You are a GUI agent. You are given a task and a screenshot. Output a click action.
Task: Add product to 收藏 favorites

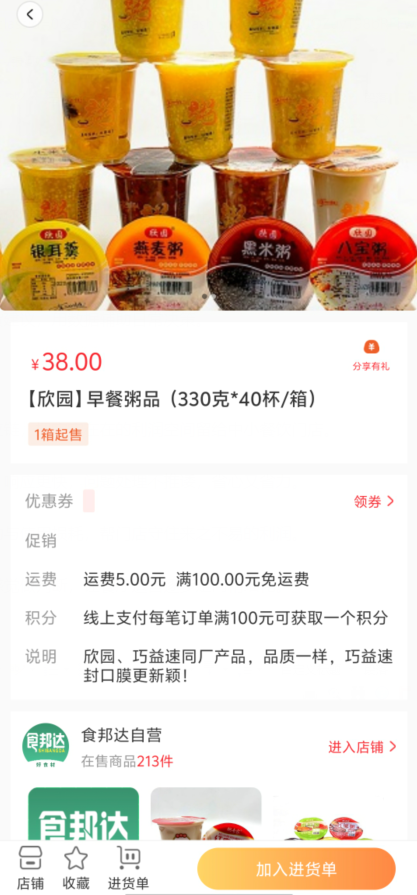click(76, 868)
